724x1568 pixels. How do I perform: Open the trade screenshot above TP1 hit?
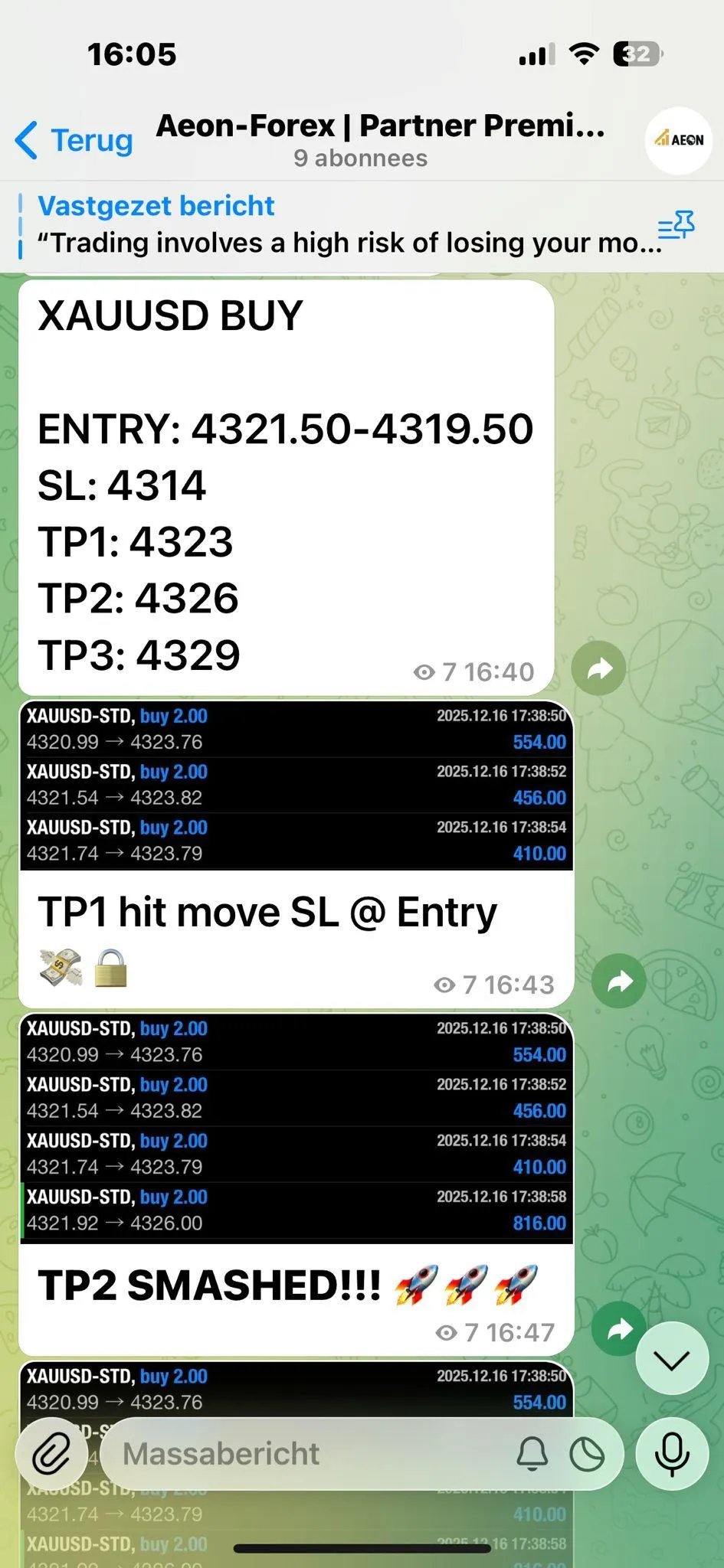point(296,786)
